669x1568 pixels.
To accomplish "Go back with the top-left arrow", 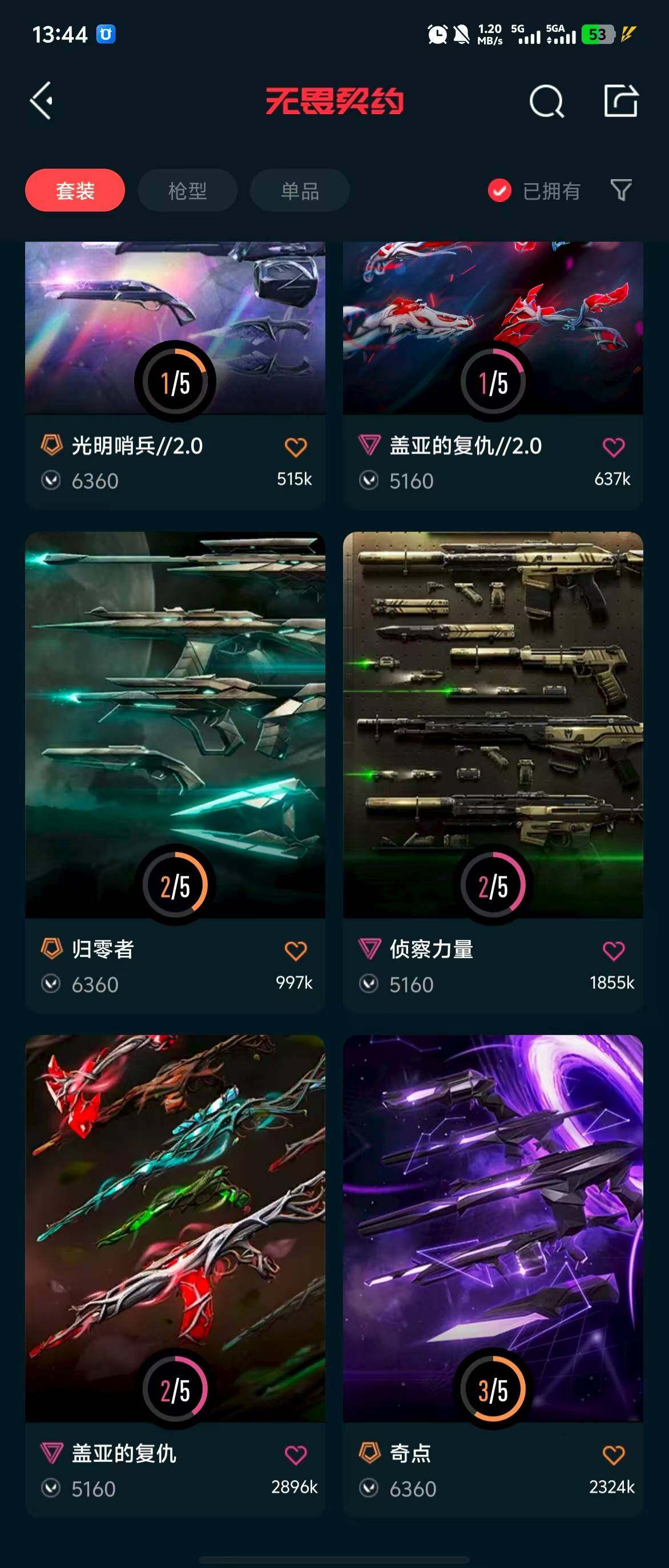I will tap(42, 100).
